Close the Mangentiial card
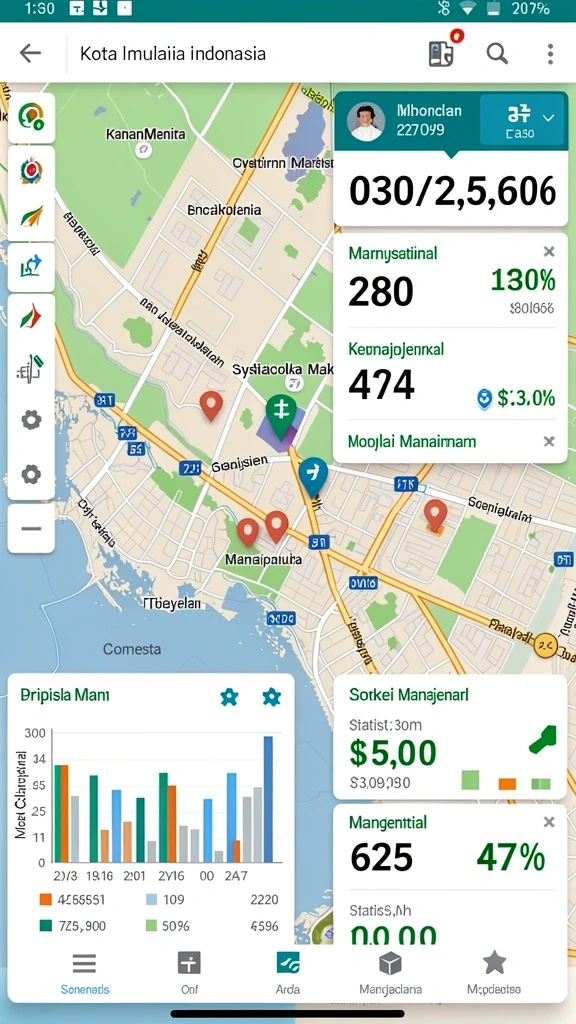 point(549,822)
